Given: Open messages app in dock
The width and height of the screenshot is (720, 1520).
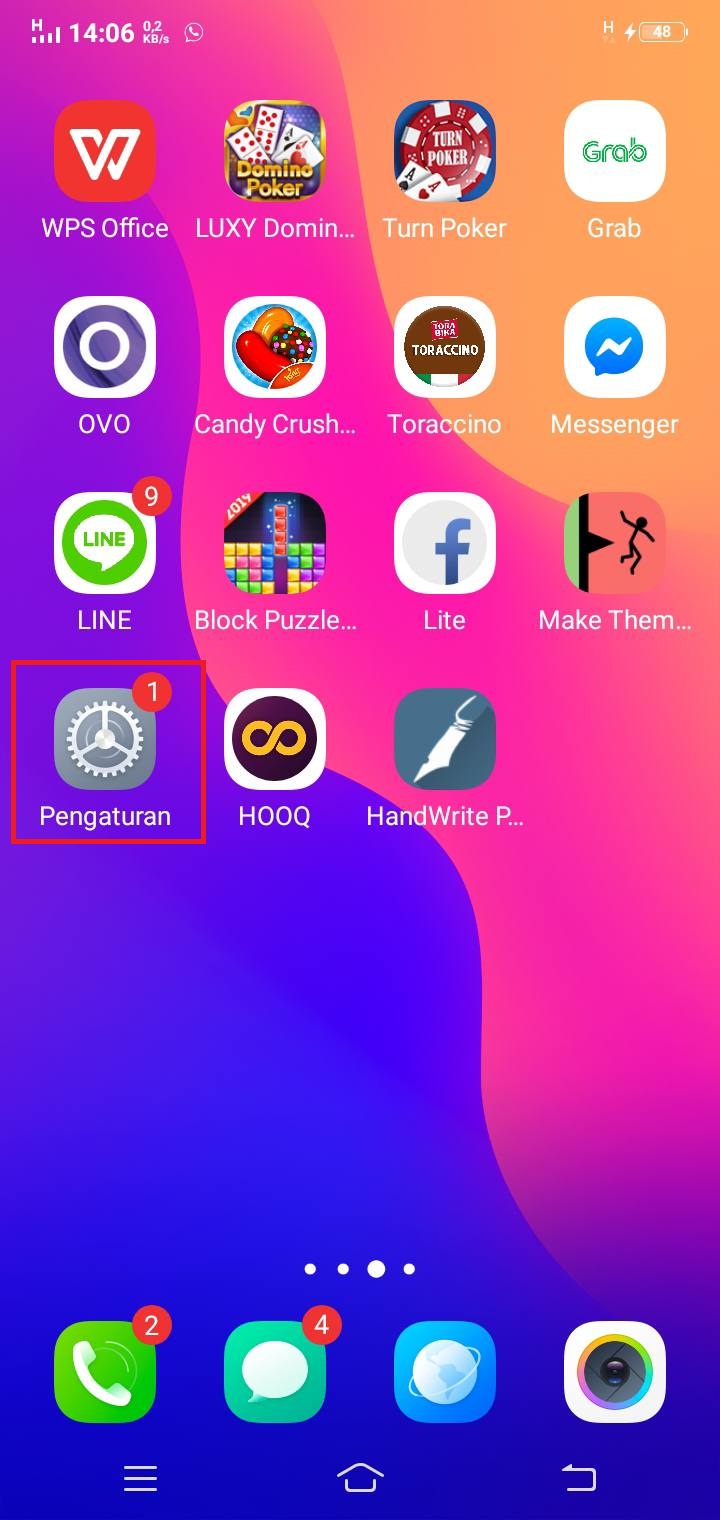Looking at the screenshot, I should pos(275,1371).
